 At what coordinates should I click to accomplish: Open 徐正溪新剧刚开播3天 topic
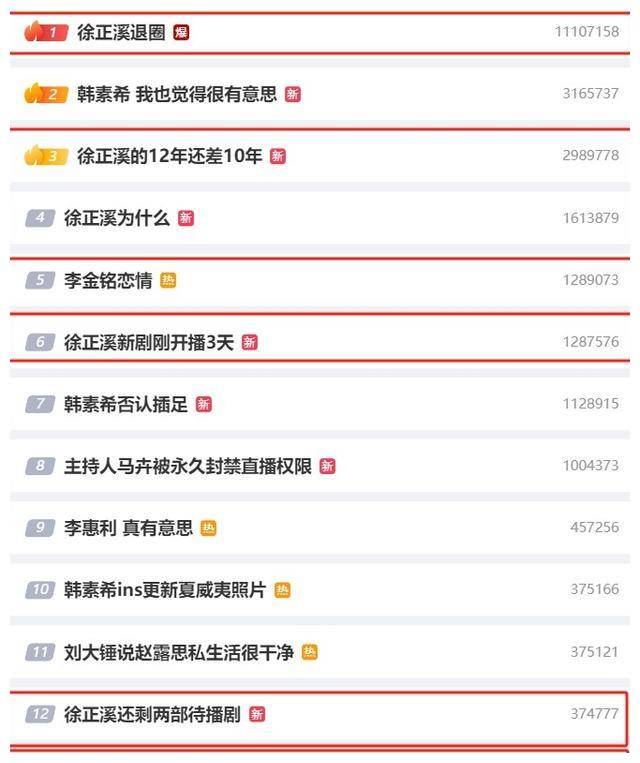pyautogui.click(x=148, y=342)
